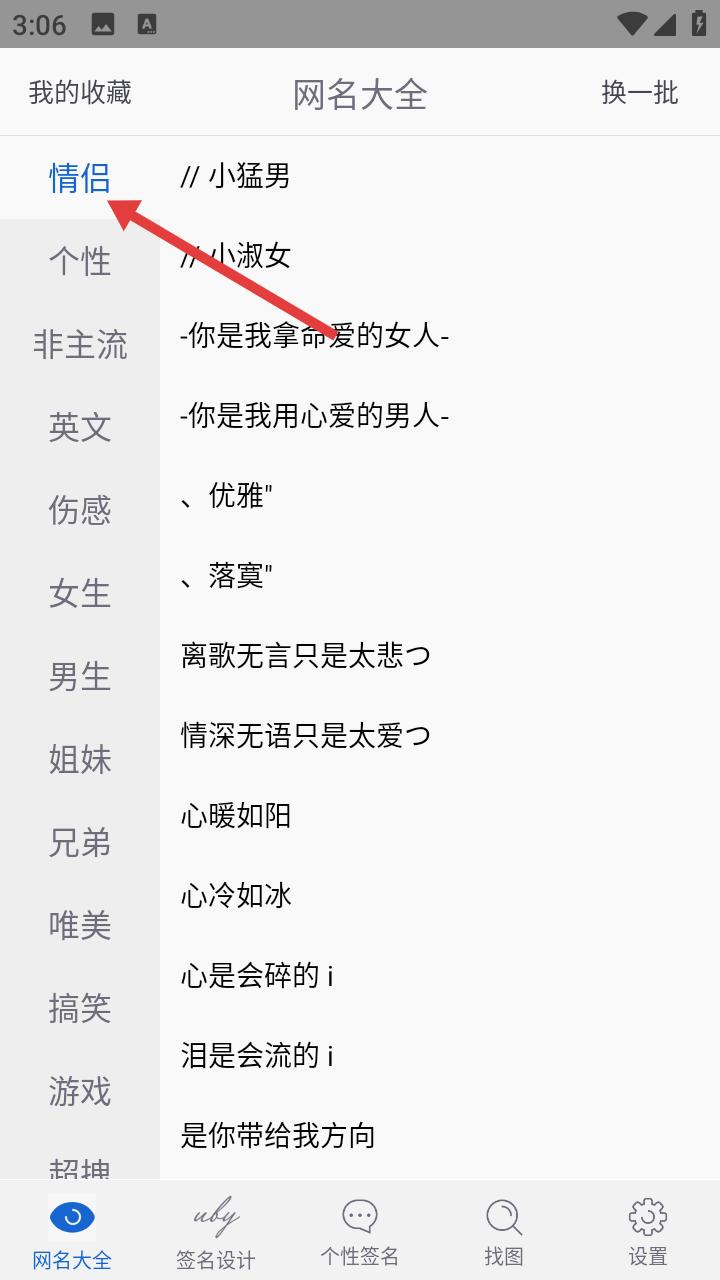Go to the 找图 tab

pos(504,1231)
